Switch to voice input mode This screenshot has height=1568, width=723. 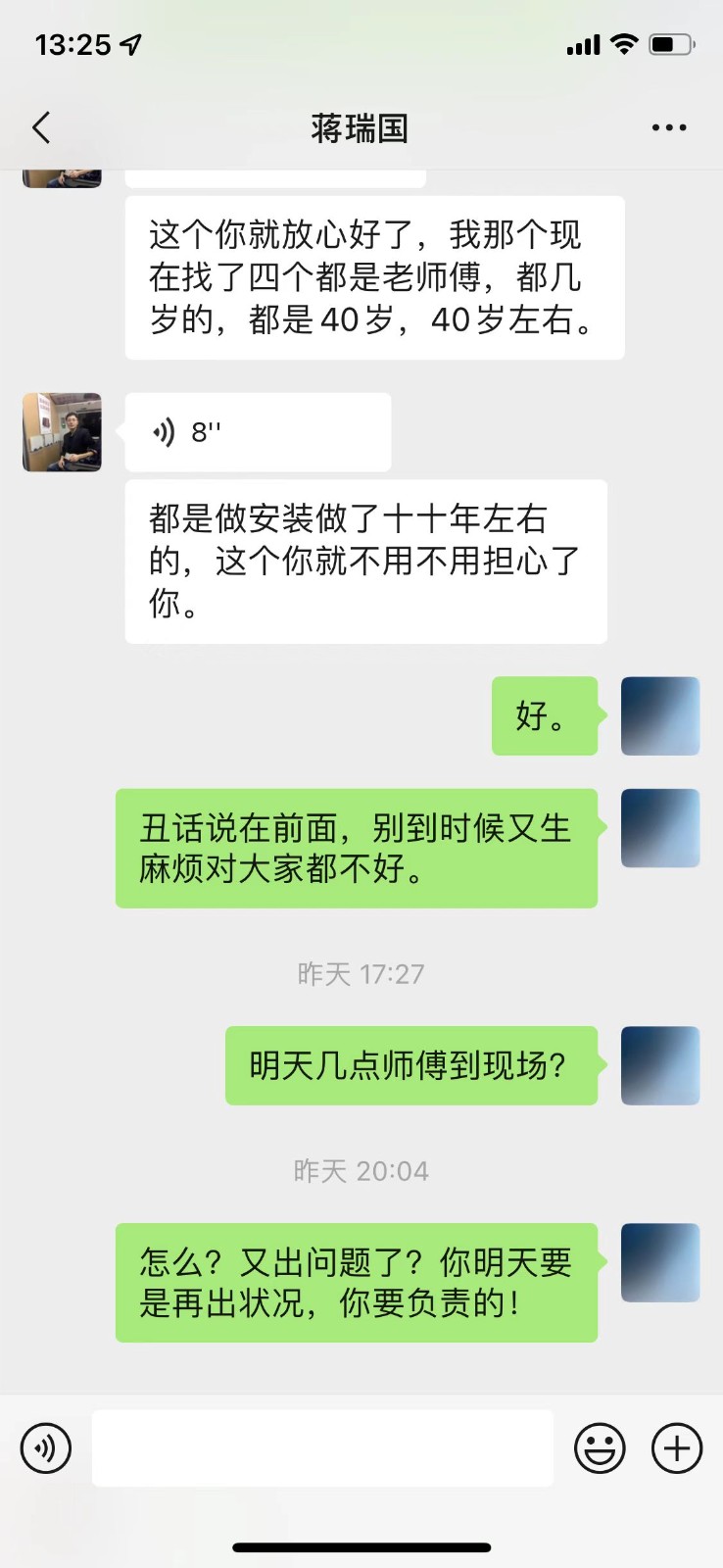(x=46, y=1448)
